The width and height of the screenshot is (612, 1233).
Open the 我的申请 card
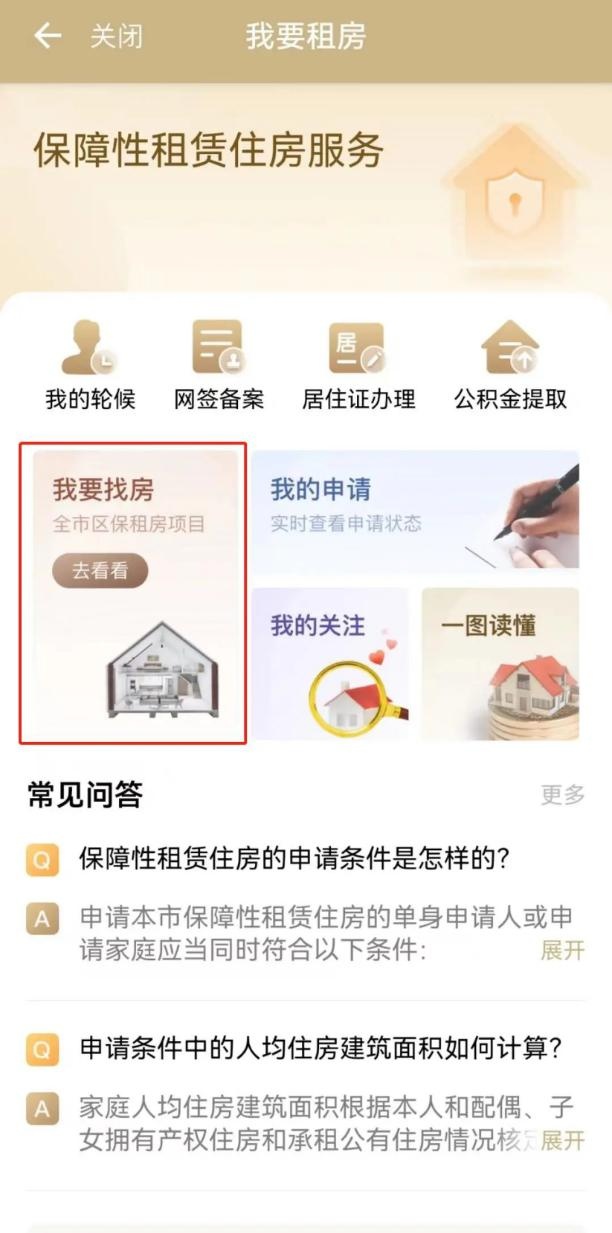tap(414, 509)
